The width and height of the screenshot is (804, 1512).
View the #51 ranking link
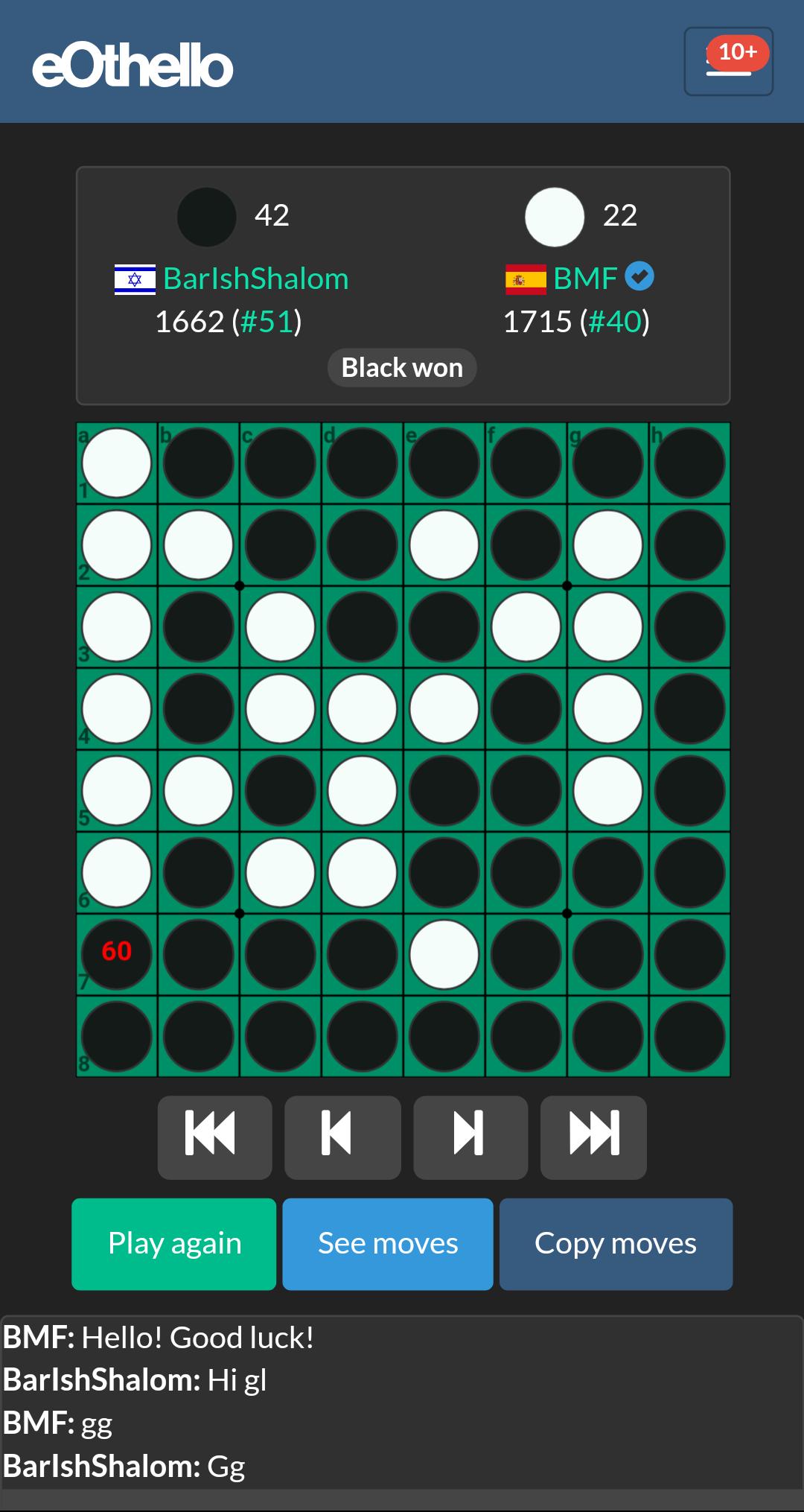[x=267, y=322]
